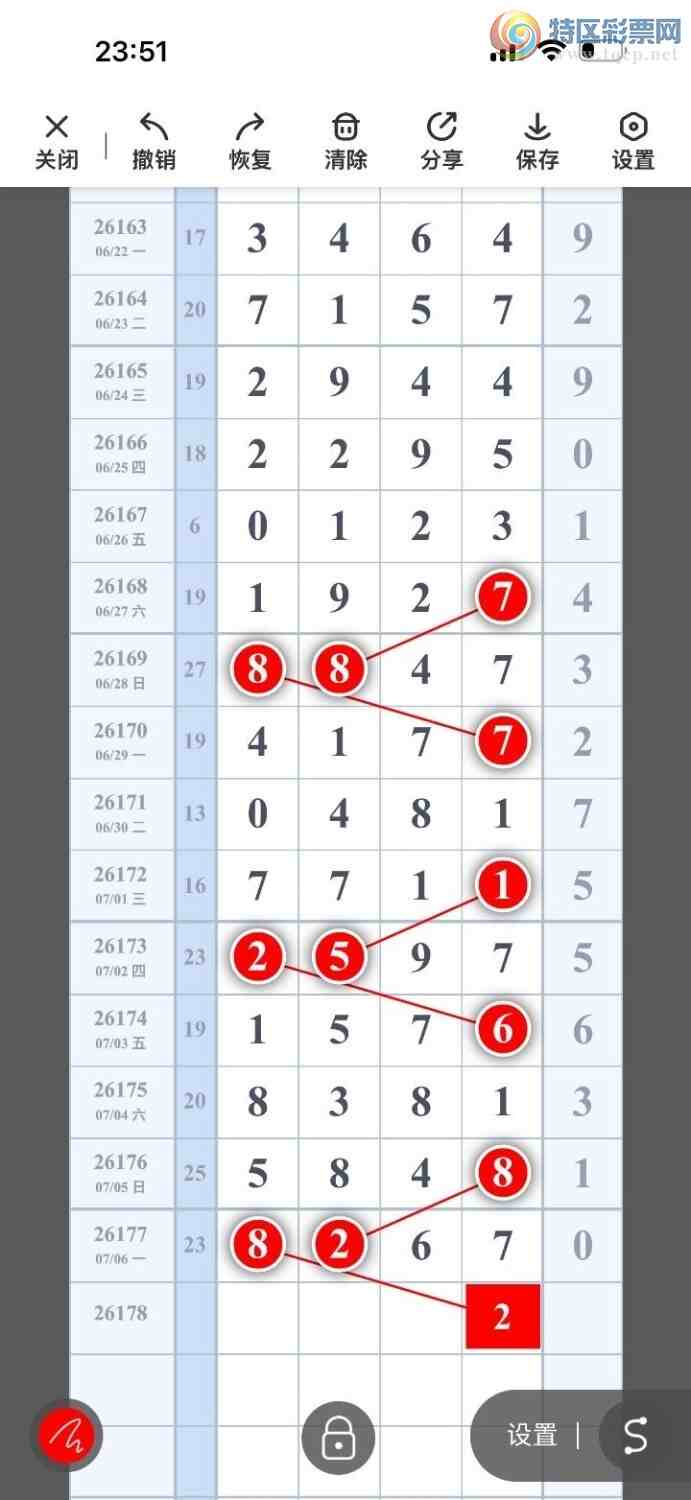The image size is (691, 1500).
Task: Close the chart drawing editor
Action: click(57, 142)
